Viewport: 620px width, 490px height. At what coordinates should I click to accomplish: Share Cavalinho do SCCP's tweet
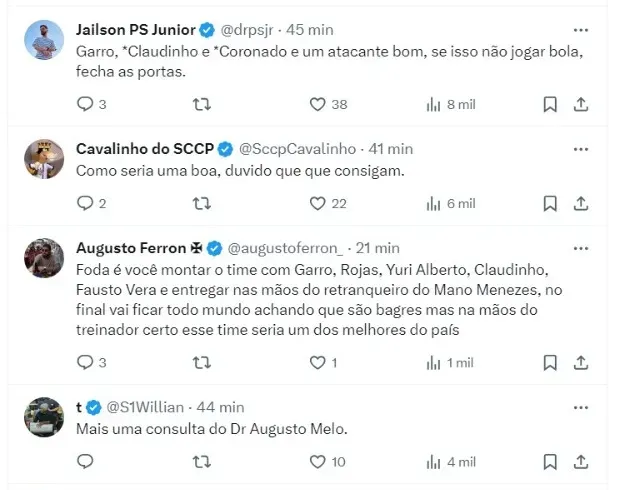(x=581, y=203)
